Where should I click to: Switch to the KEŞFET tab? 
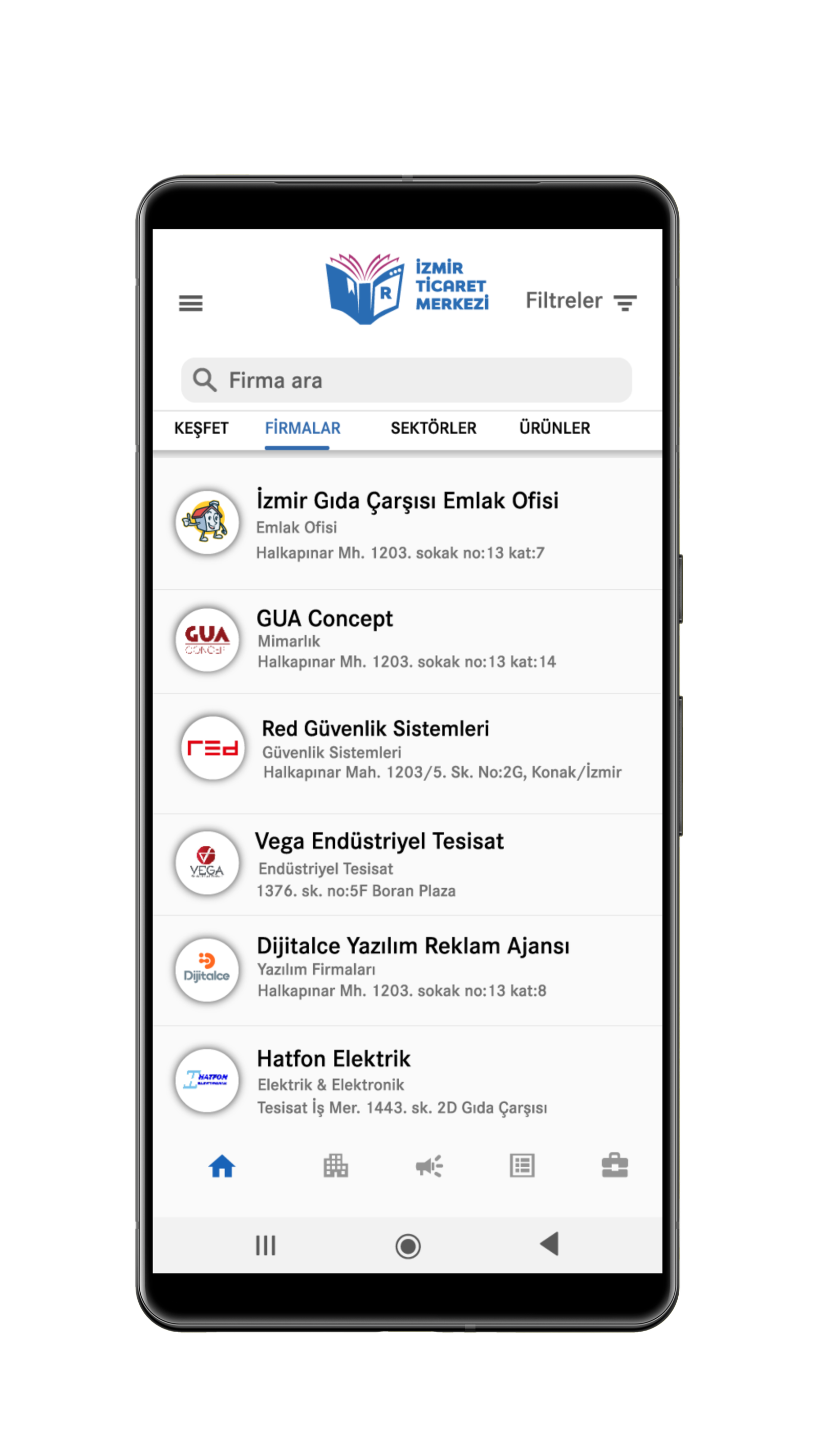[x=201, y=429]
